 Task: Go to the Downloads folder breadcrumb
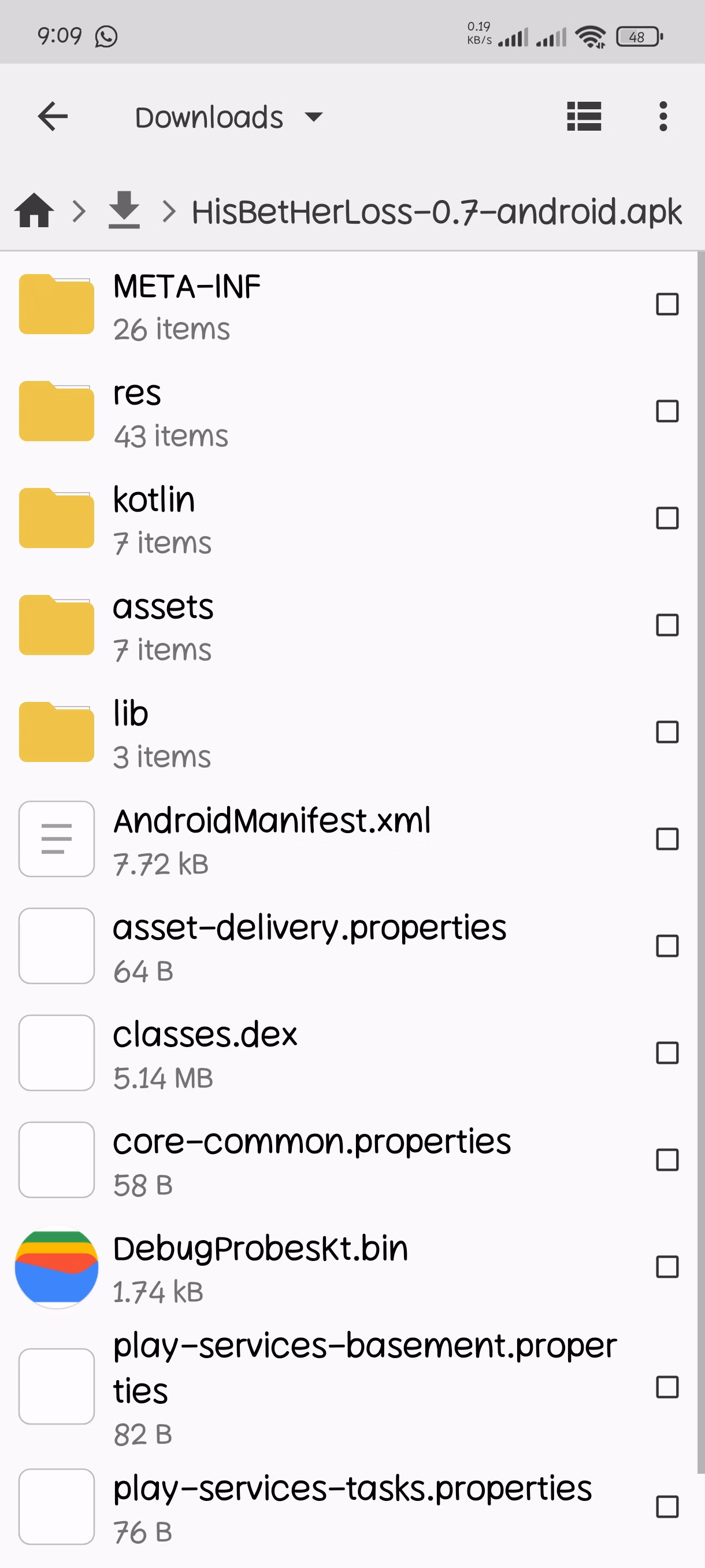pyautogui.click(x=124, y=211)
